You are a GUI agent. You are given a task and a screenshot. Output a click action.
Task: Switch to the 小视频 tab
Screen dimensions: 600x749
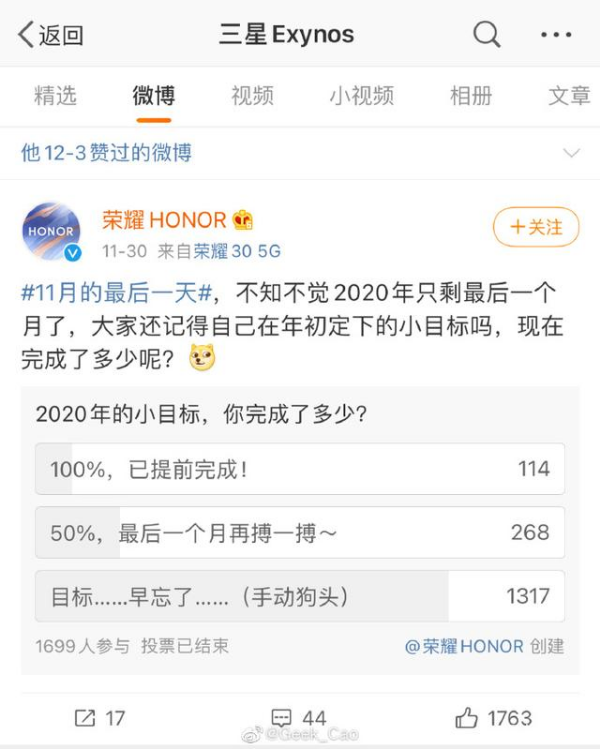(361, 96)
